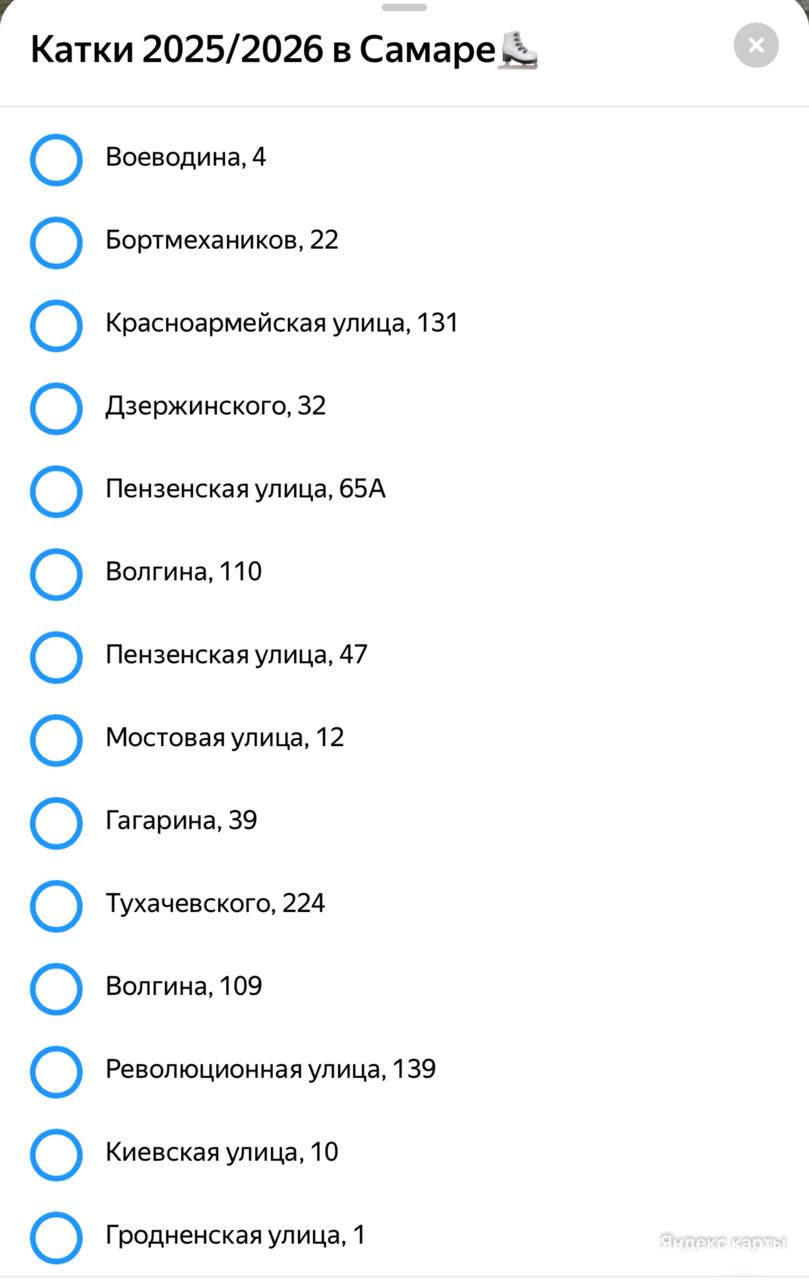The width and height of the screenshot is (809, 1280).
Task: View Мостовая улица, 12 on the map
Action: pos(224,738)
